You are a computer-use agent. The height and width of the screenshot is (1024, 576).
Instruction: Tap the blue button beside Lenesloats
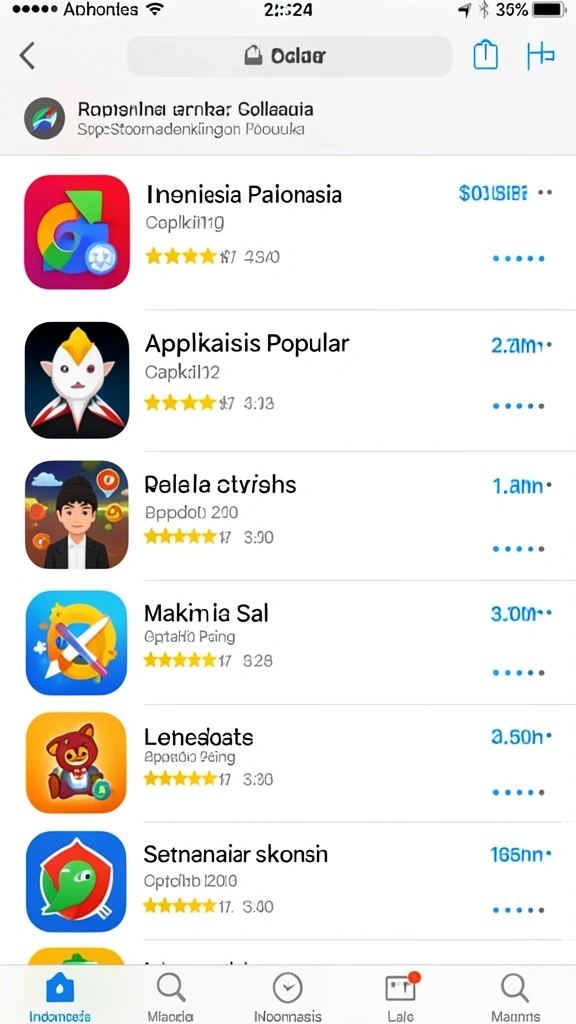point(517,737)
